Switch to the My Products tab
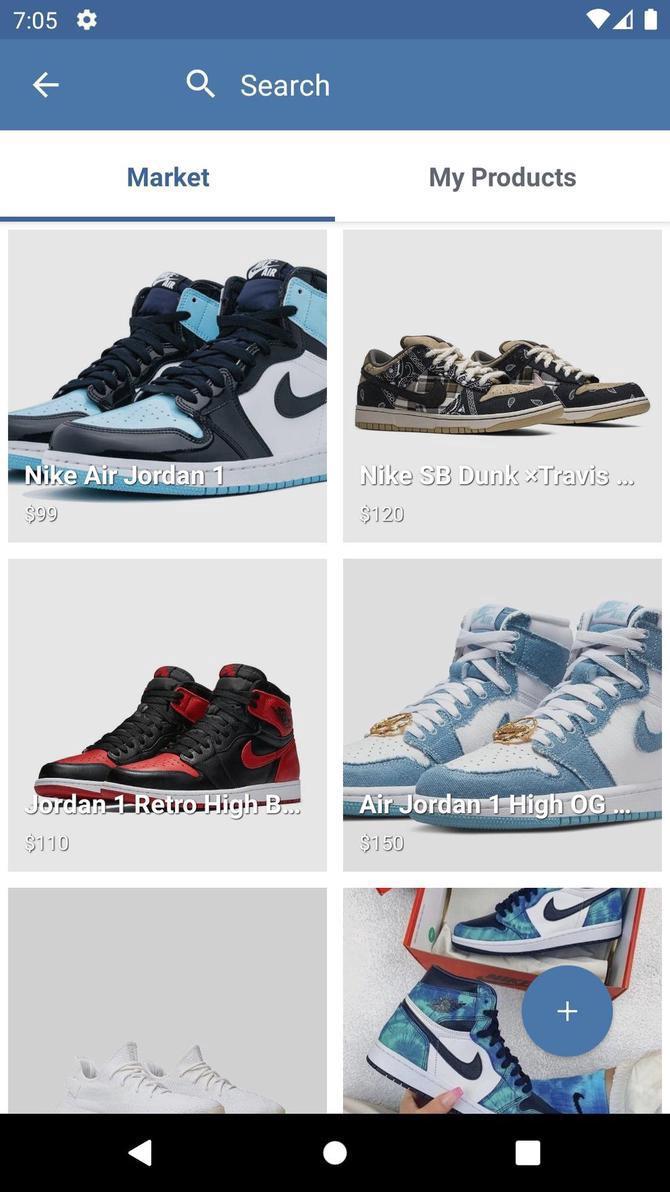670x1192 pixels. click(502, 177)
